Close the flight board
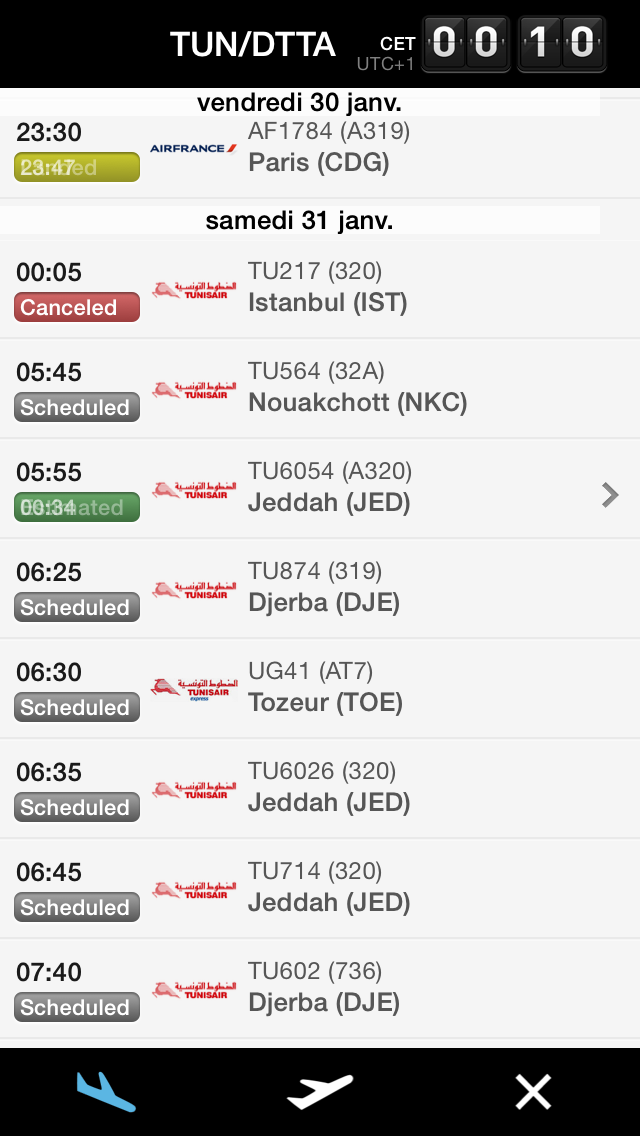The width and height of the screenshot is (640, 1136). [x=533, y=1092]
